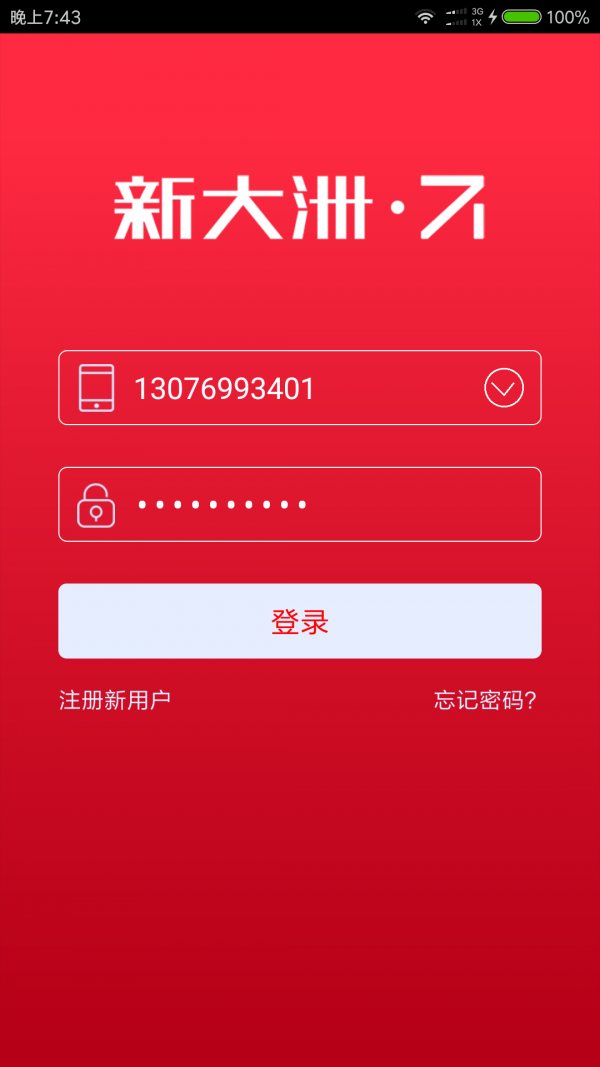Open the 忘记密码? forgot password link
This screenshot has height=1067, width=600.
[x=486, y=700]
